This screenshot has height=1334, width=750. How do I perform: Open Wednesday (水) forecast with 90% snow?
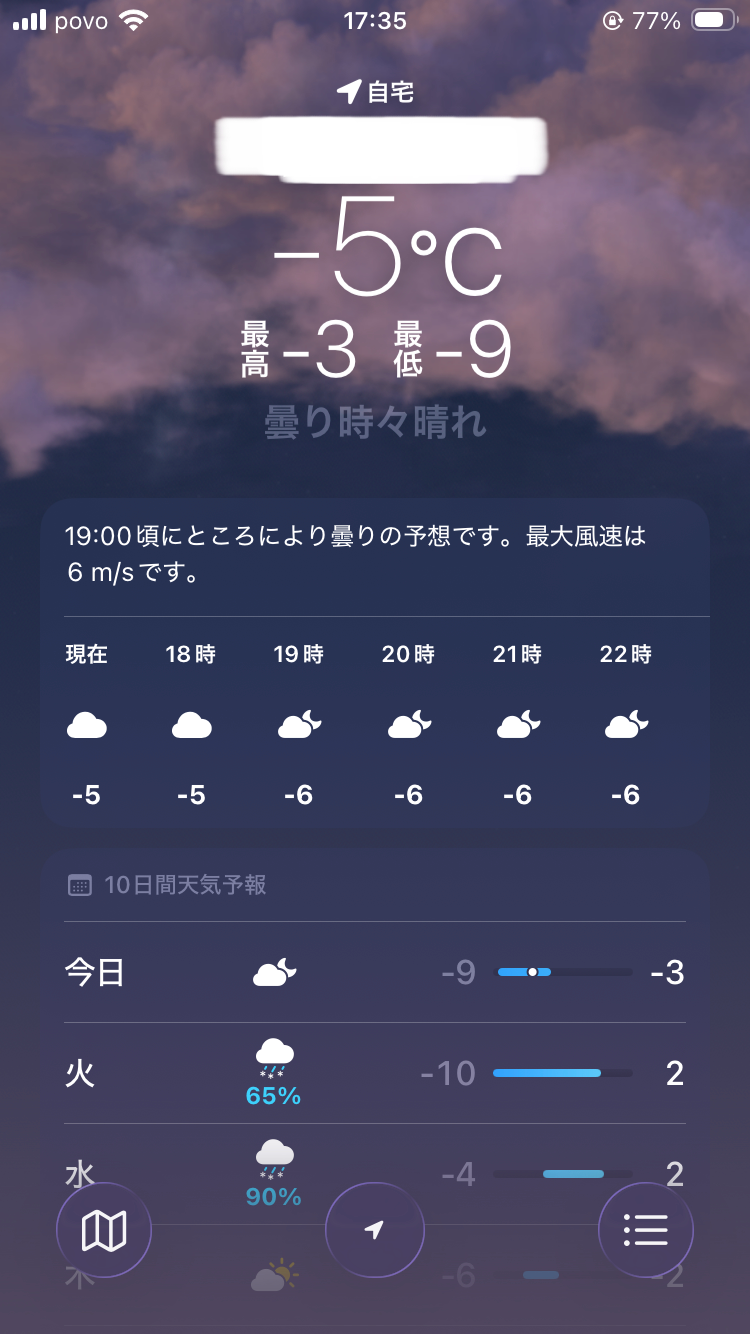click(x=375, y=1160)
